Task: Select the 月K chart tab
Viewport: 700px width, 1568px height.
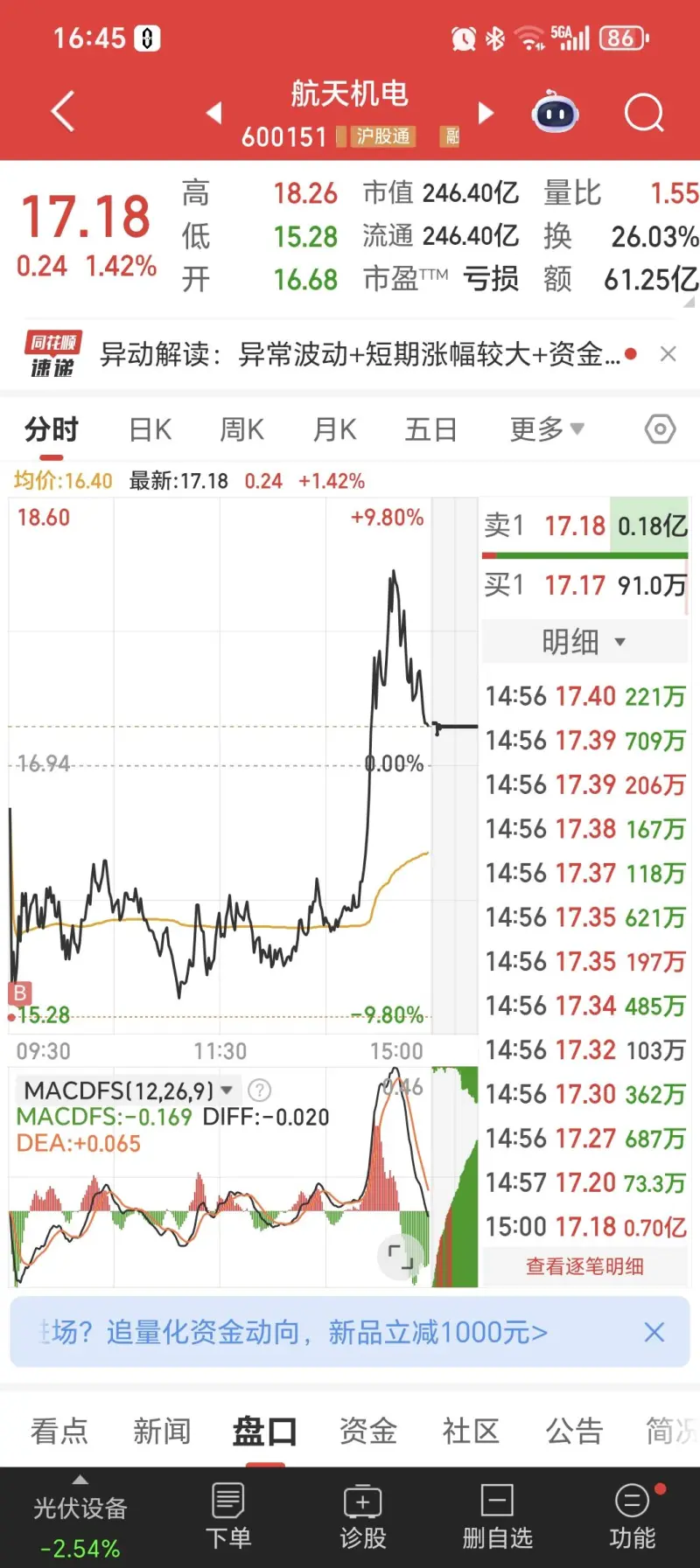Action: point(335,429)
